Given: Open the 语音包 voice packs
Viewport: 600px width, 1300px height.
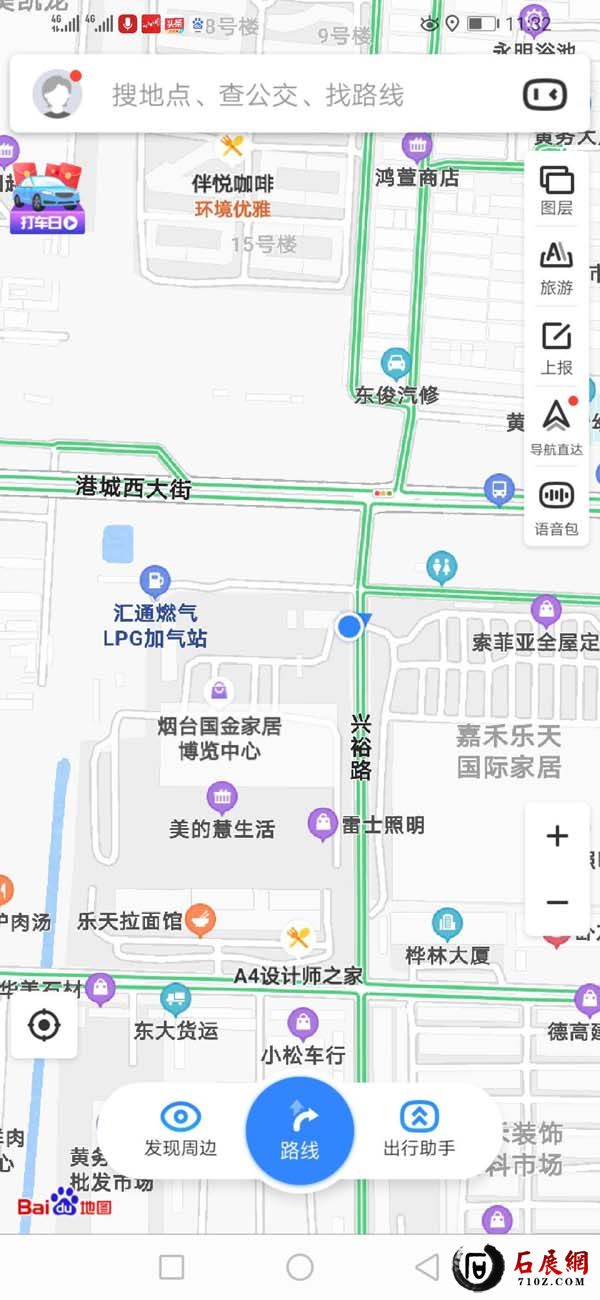Looking at the screenshot, I should tap(557, 506).
